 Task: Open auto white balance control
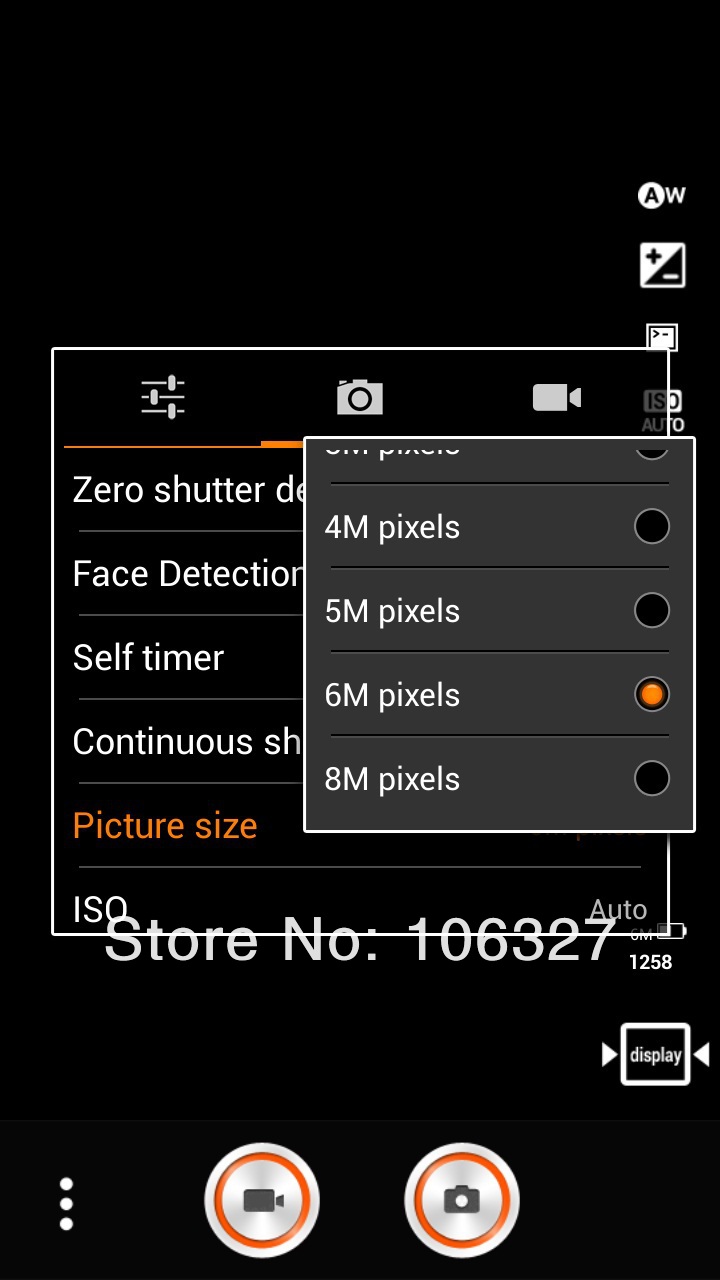coord(662,195)
